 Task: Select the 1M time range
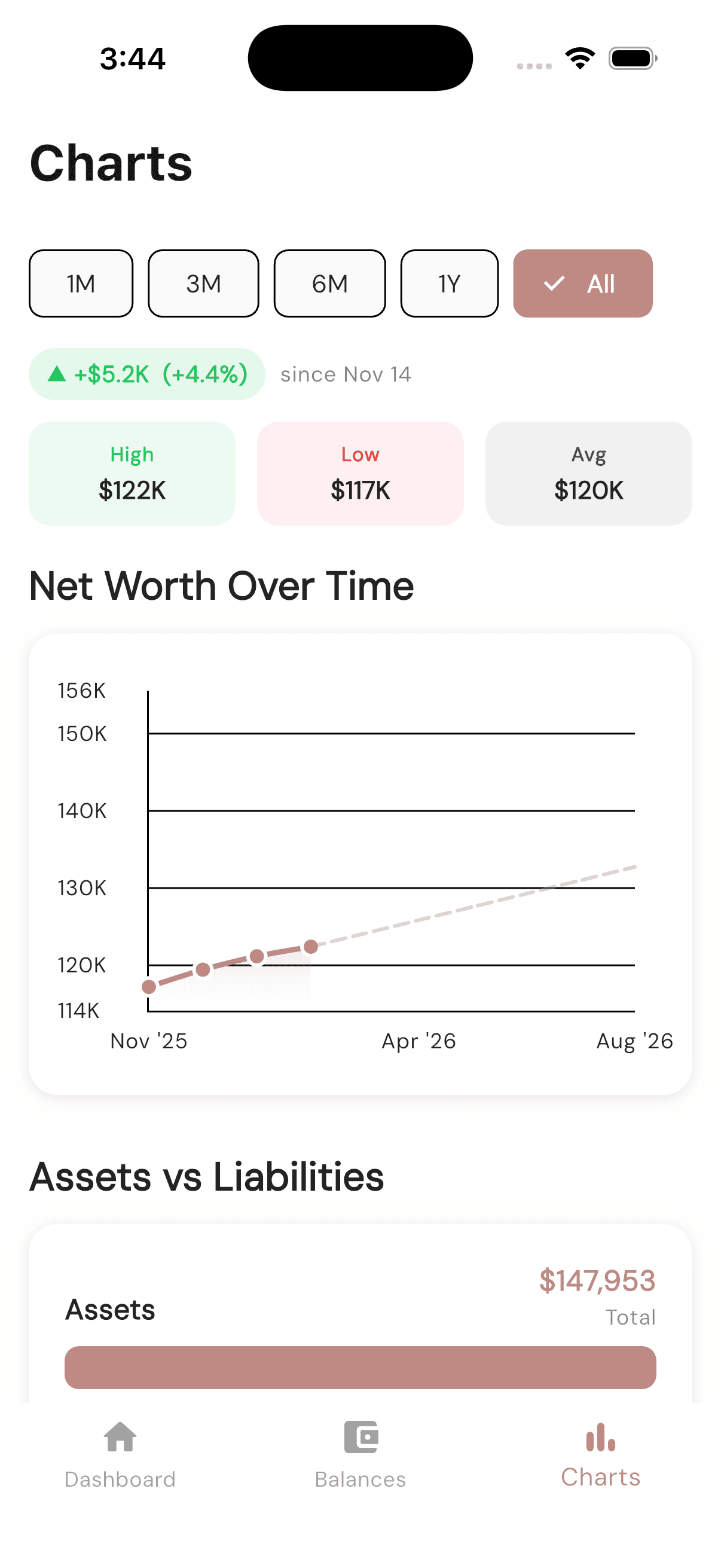80,283
